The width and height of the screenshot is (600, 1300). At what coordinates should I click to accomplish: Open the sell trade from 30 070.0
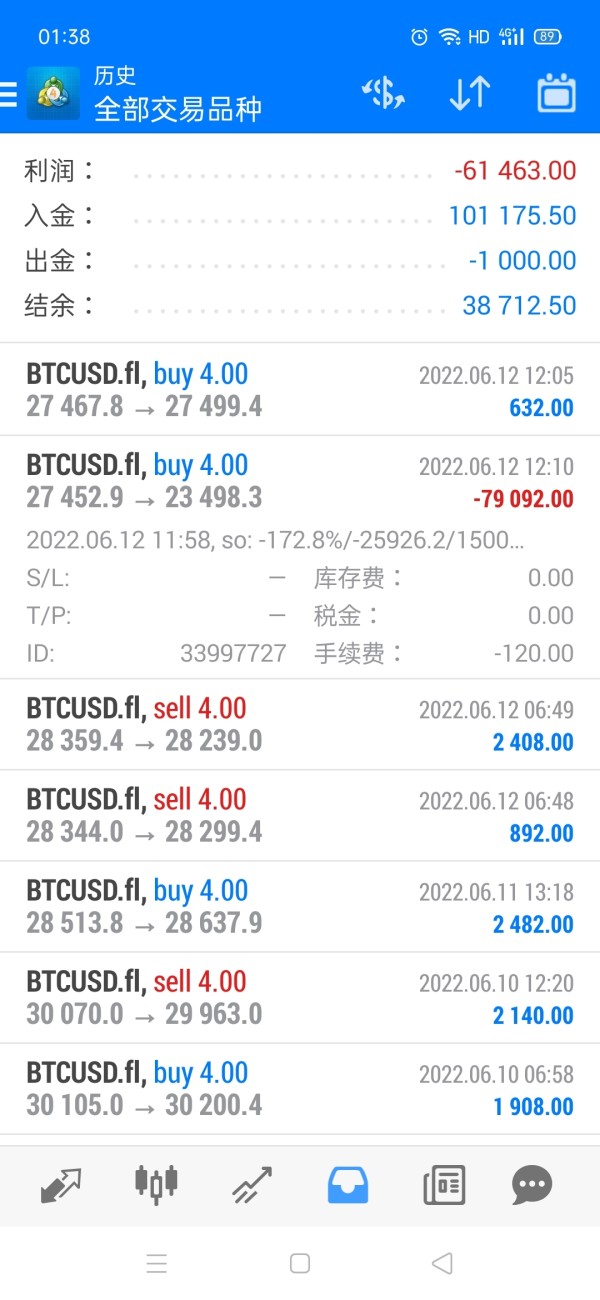[300, 997]
